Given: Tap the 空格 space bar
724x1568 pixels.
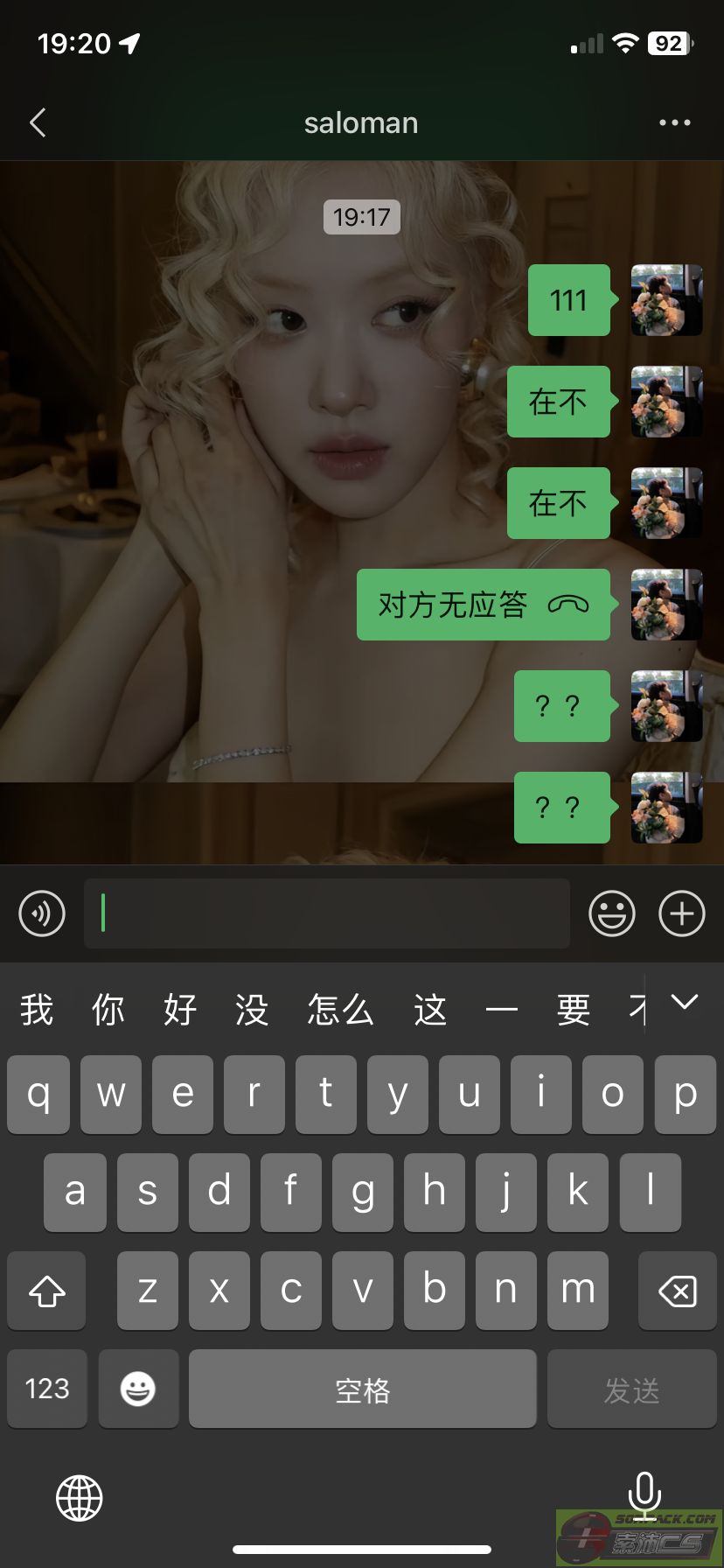Looking at the screenshot, I should click(362, 1389).
